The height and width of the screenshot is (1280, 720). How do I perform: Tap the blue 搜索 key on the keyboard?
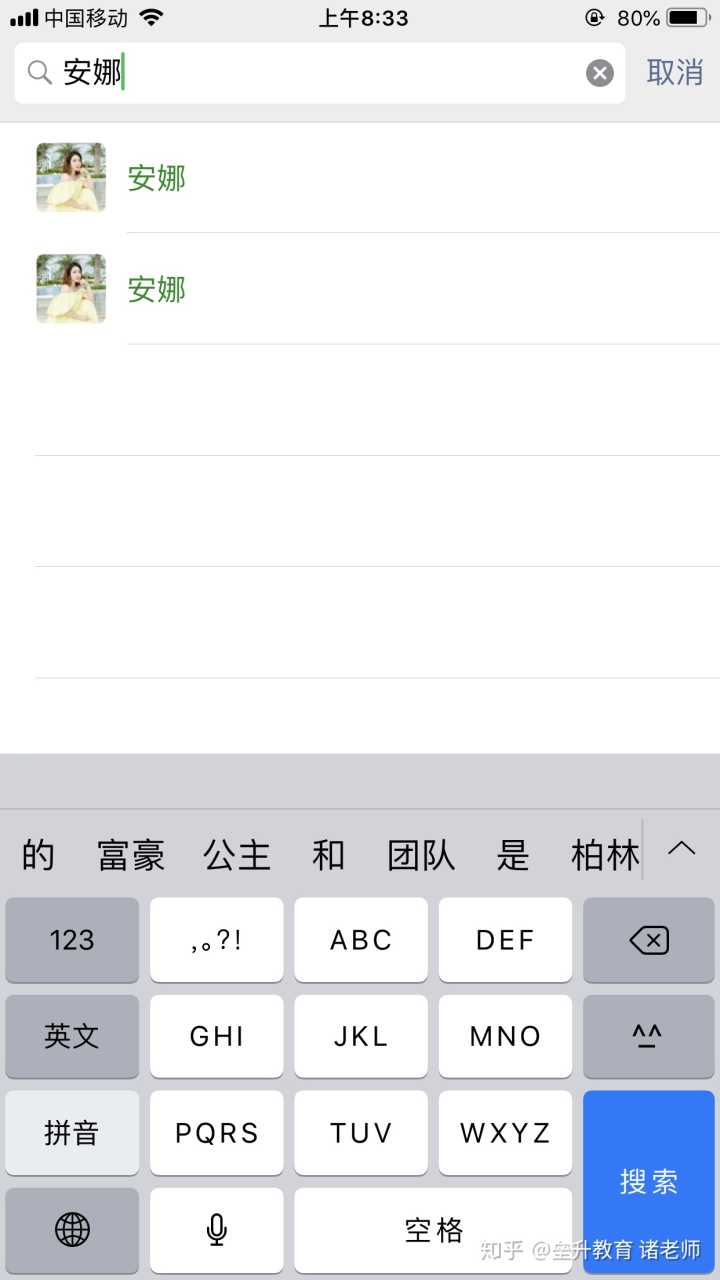[x=648, y=1180]
